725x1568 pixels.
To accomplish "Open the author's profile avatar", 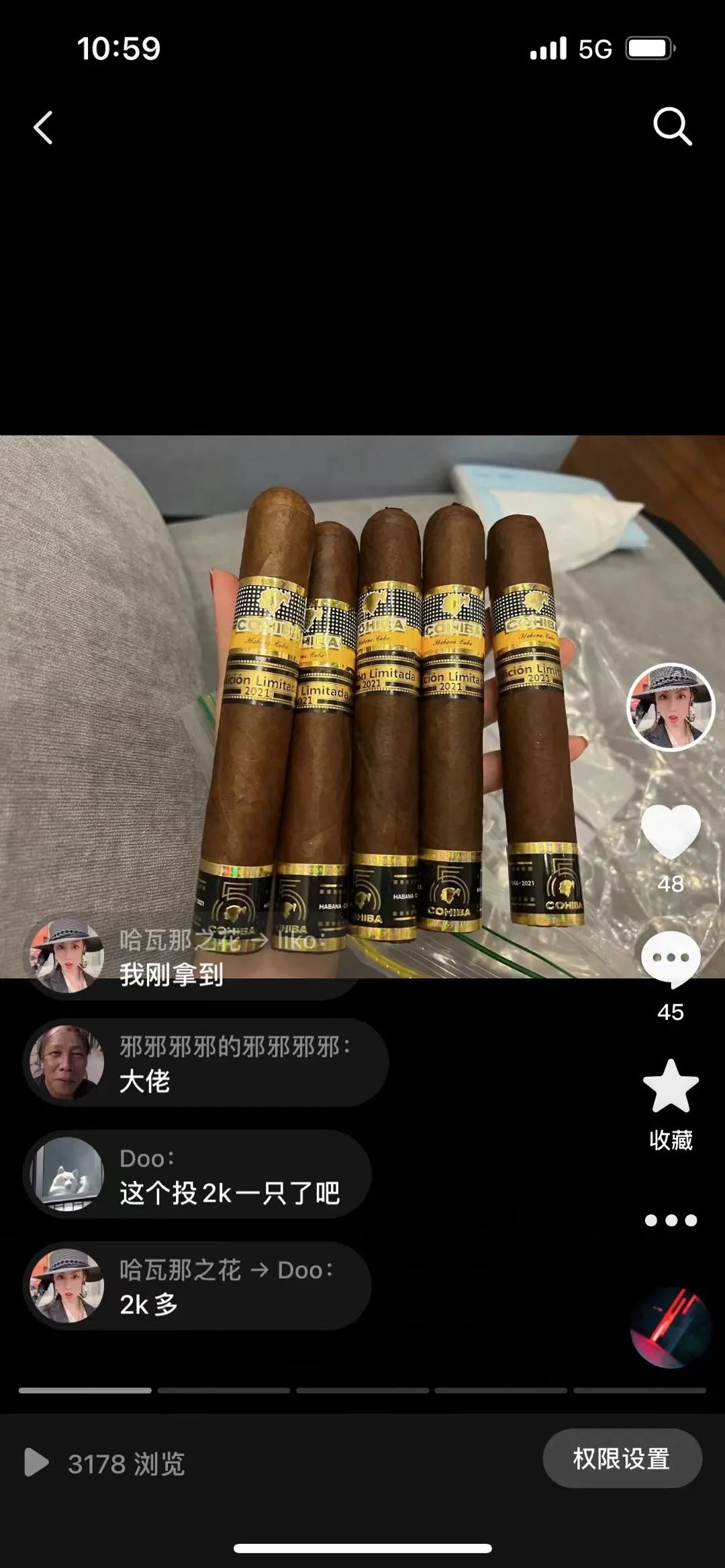I will (671, 707).
